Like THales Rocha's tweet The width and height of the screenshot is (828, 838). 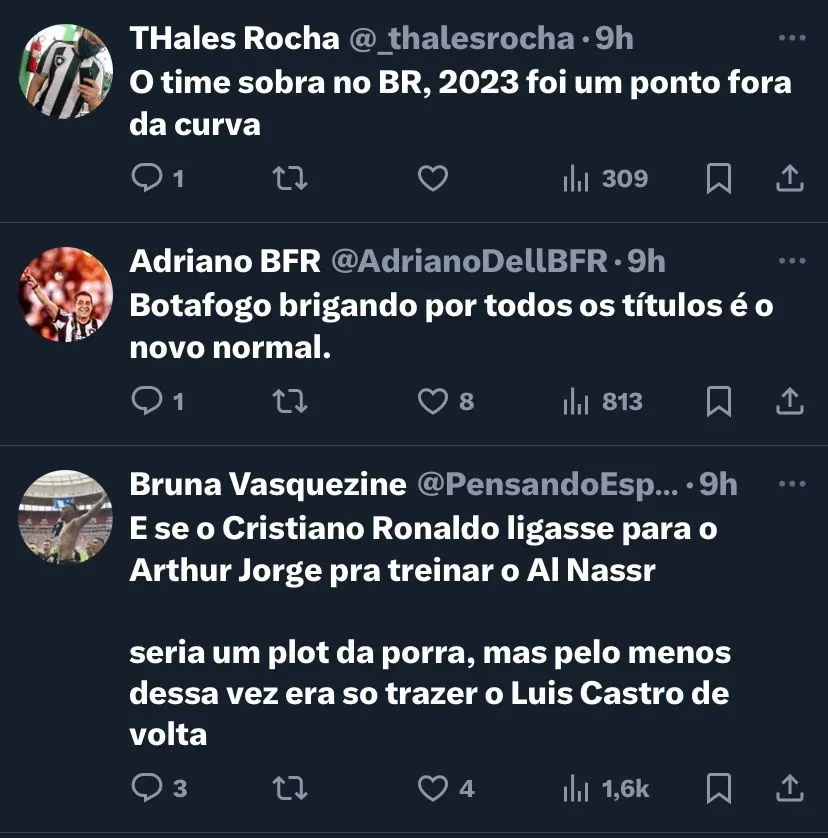pos(432,179)
